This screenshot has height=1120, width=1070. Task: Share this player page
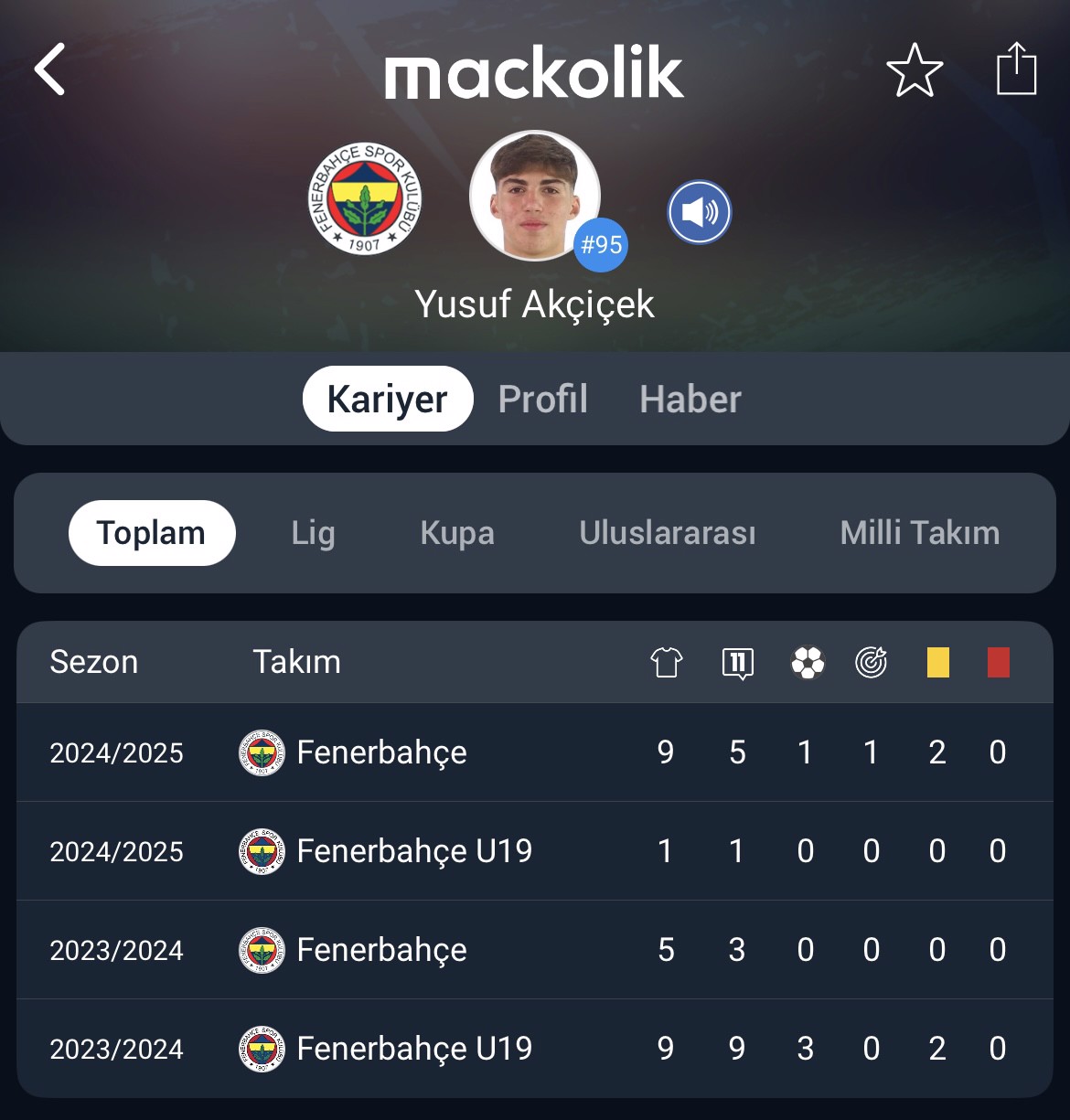tap(1016, 69)
